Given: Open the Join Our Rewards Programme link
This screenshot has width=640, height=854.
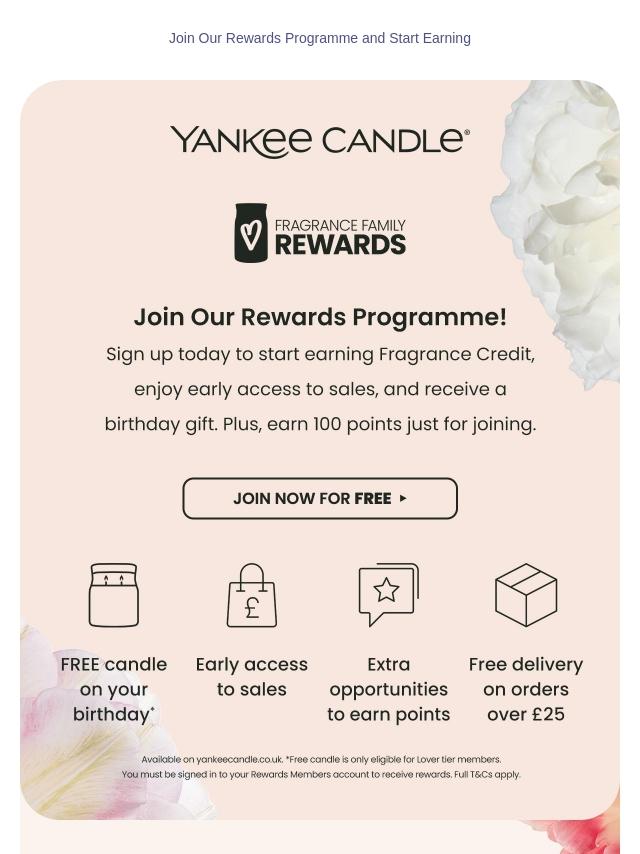Looking at the screenshot, I should [x=319, y=38].
